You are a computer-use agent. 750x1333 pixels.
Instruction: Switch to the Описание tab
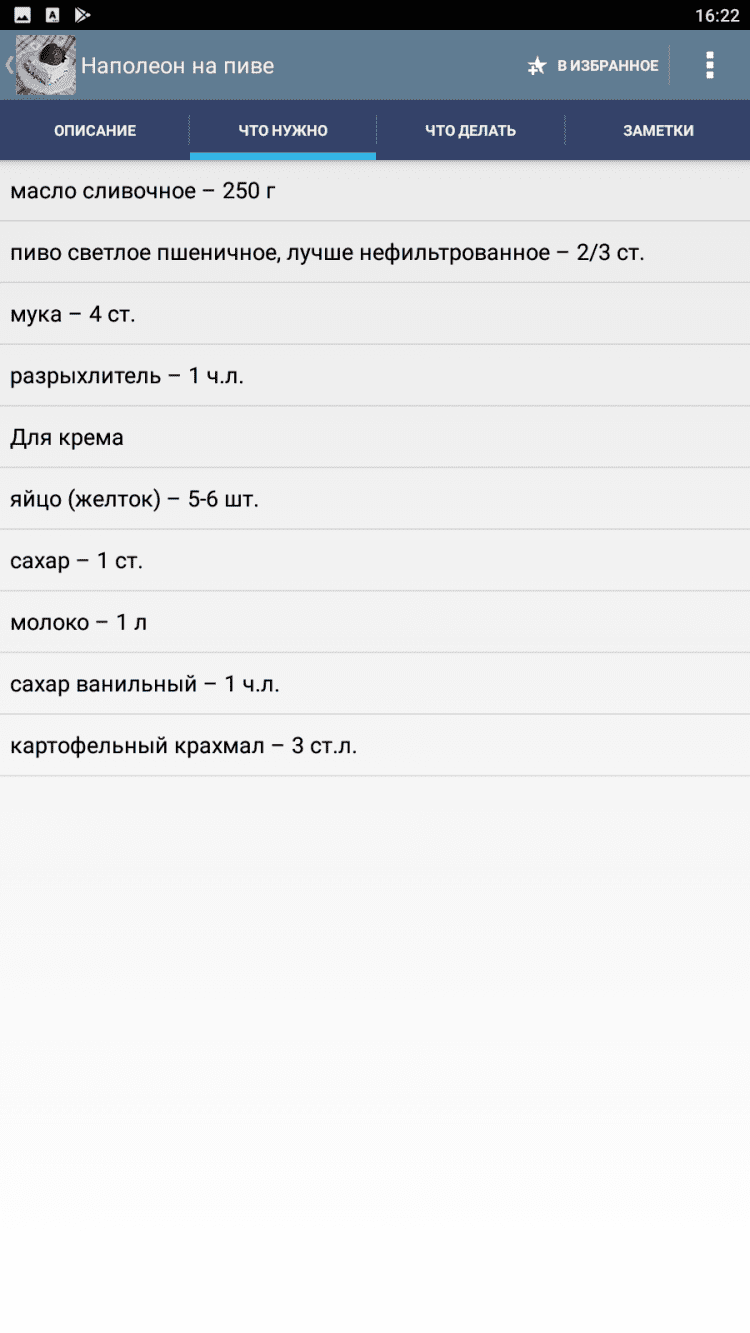tap(95, 131)
